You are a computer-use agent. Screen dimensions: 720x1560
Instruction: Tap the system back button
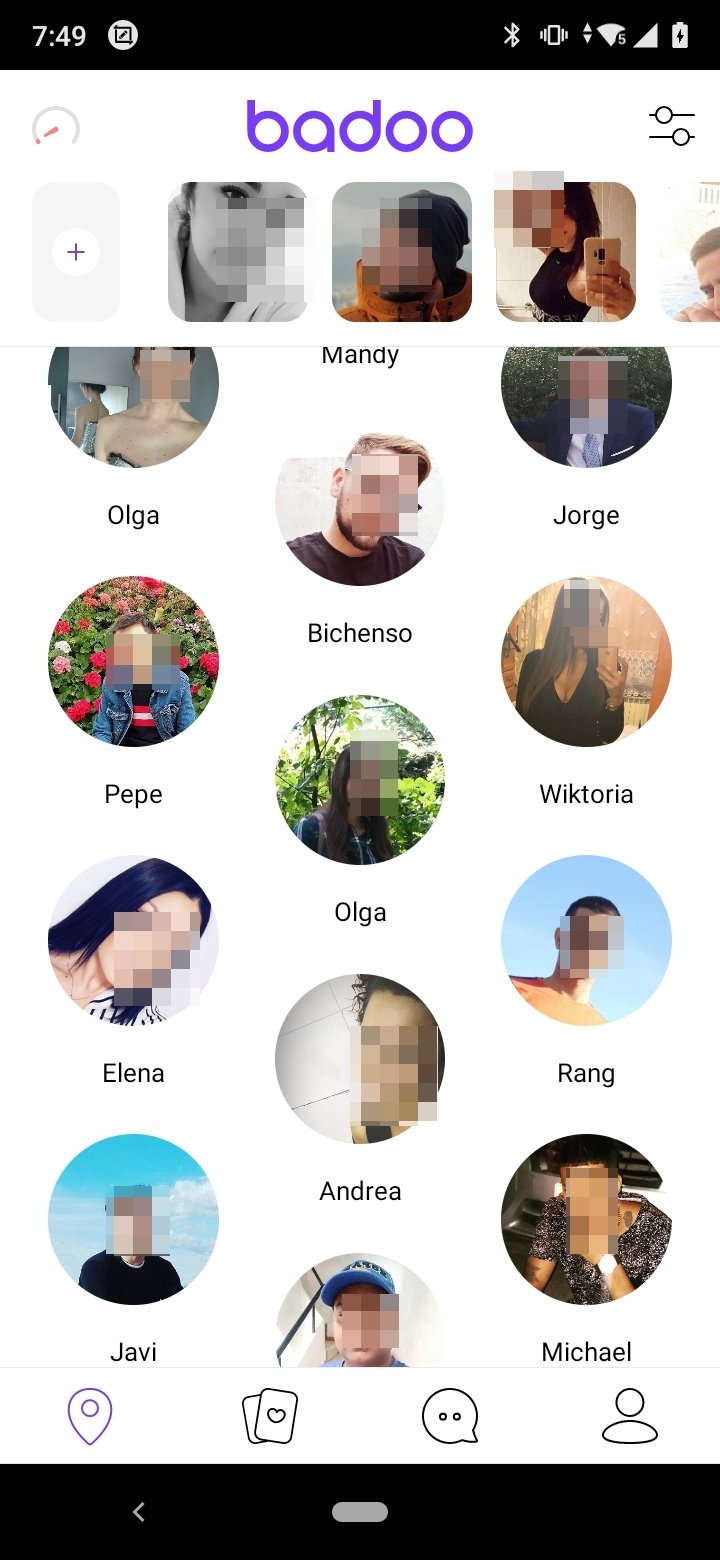(139, 1512)
